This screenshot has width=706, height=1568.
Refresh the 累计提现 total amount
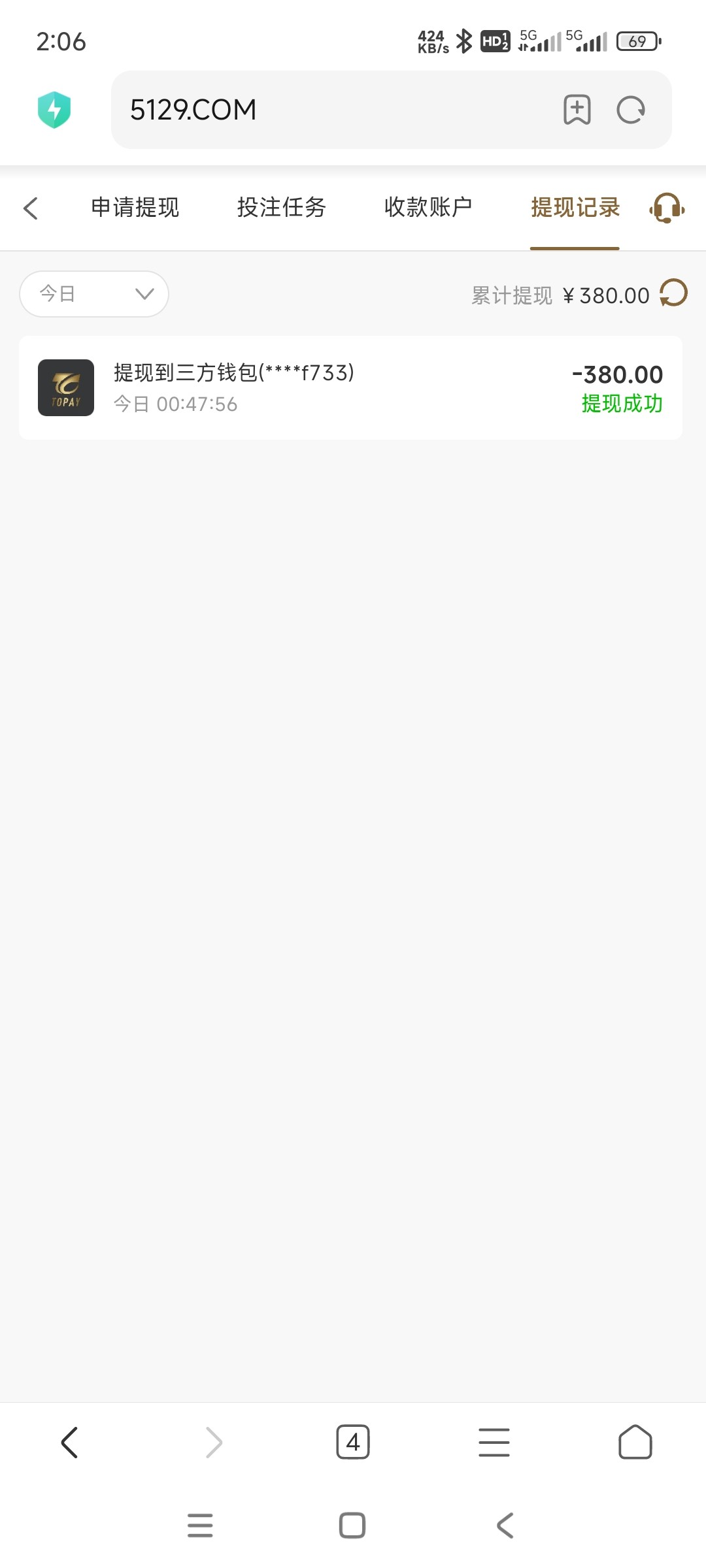point(673,293)
